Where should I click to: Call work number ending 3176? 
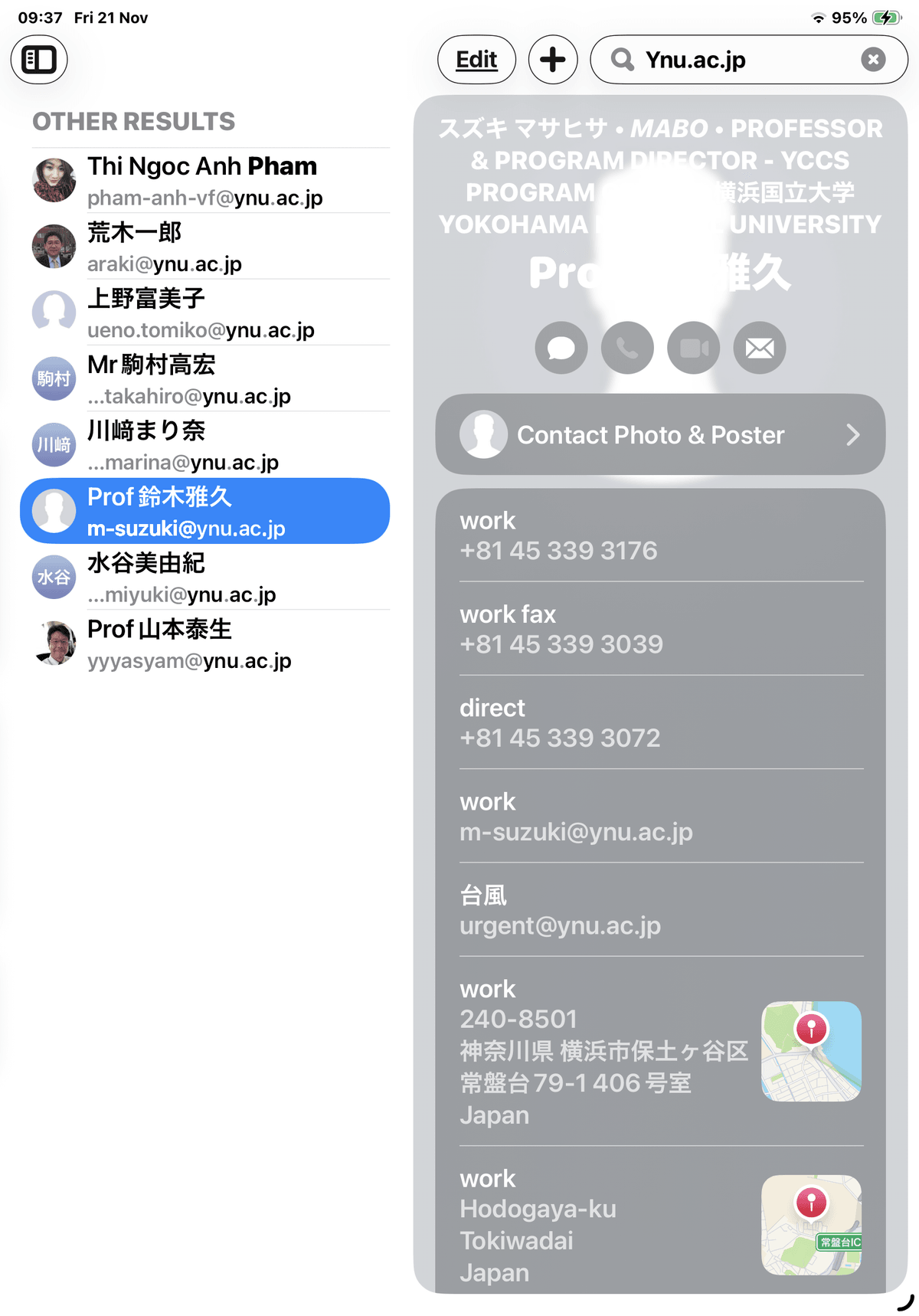(558, 551)
